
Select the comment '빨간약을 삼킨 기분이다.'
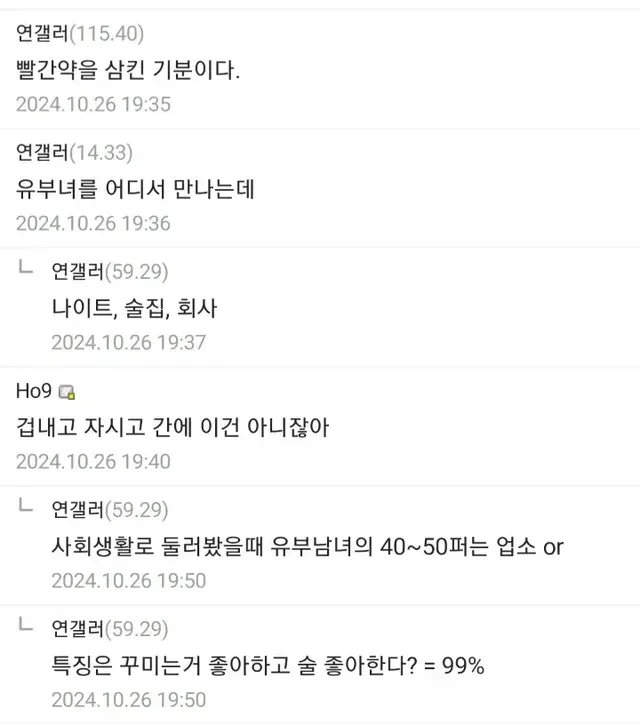point(128,70)
